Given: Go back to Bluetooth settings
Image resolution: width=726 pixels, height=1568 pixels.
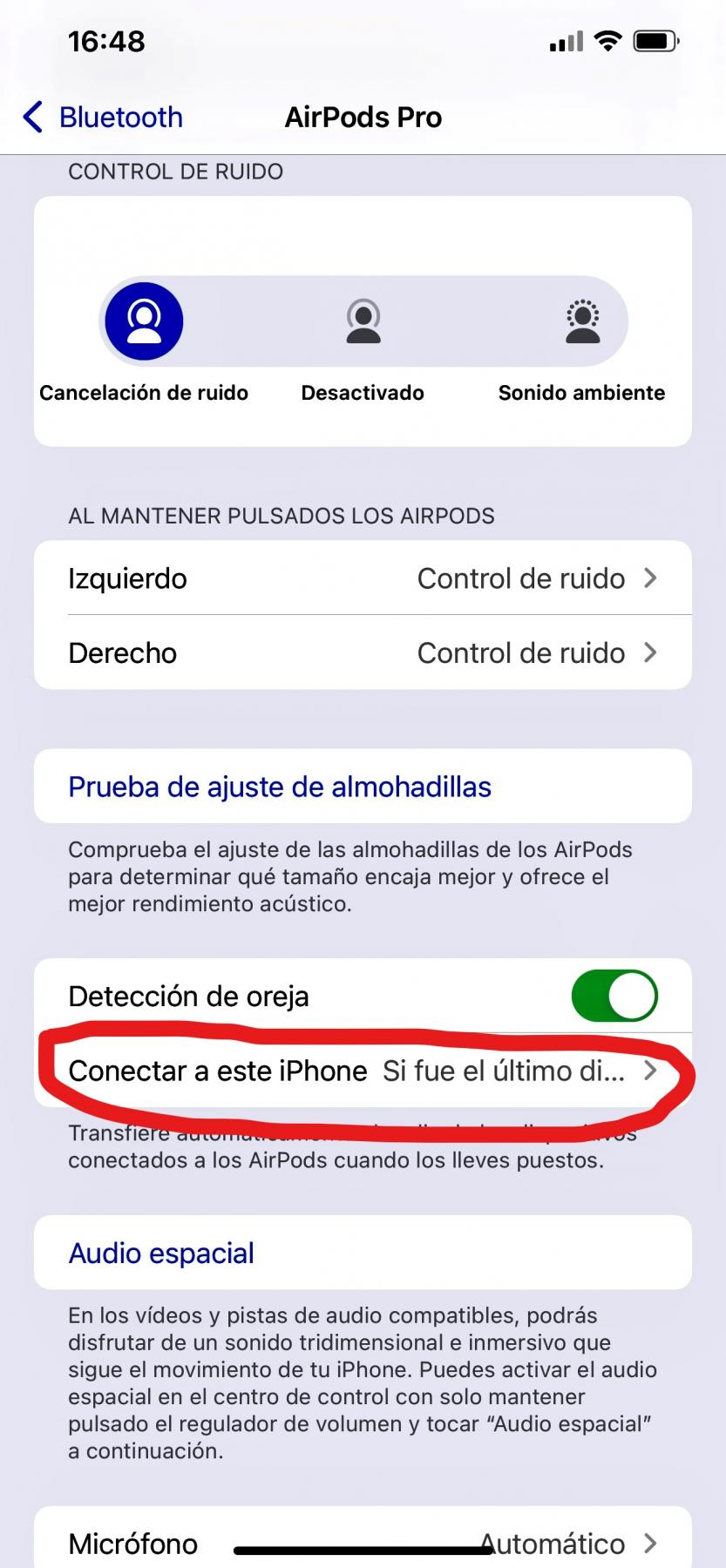Looking at the screenshot, I should point(103,118).
